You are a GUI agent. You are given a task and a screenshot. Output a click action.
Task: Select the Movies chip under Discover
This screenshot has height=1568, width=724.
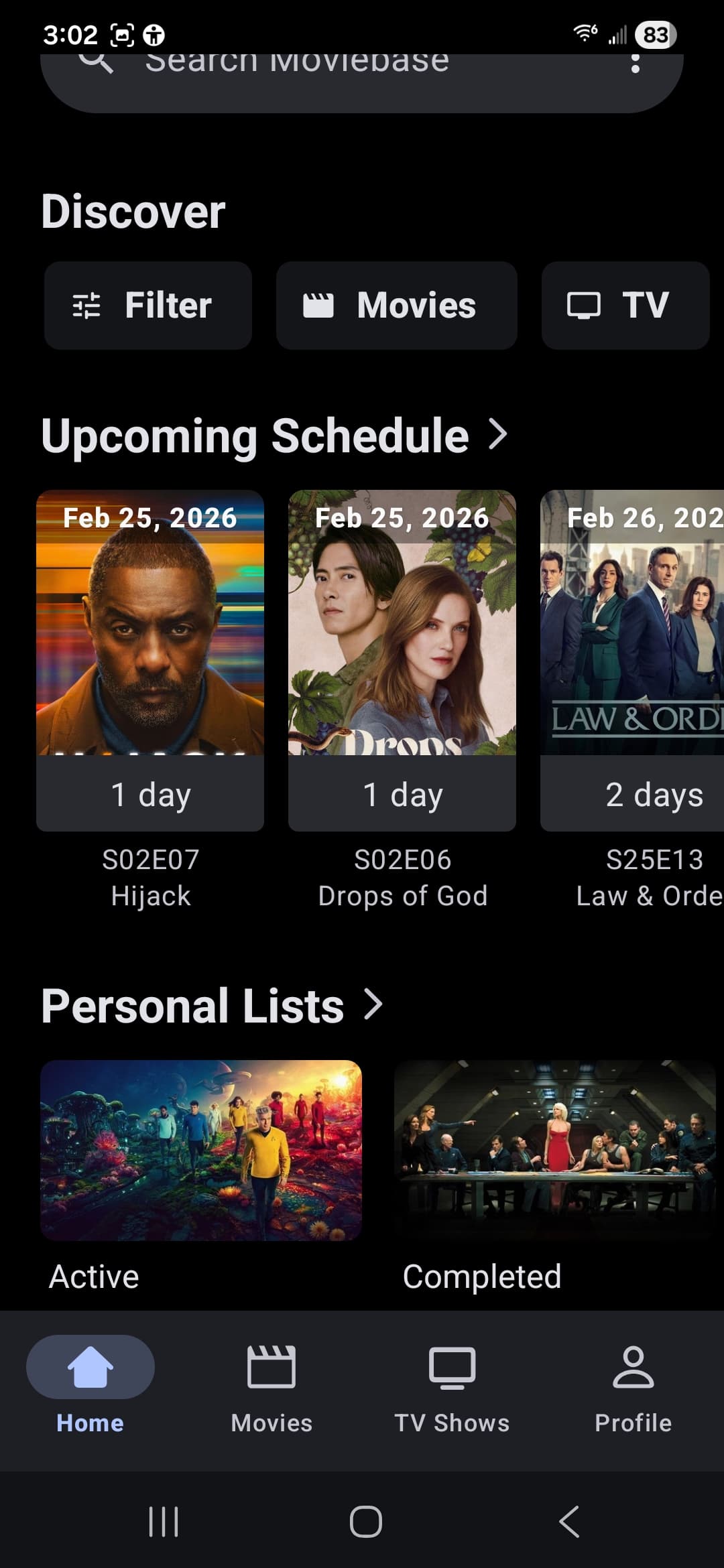(396, 306)
